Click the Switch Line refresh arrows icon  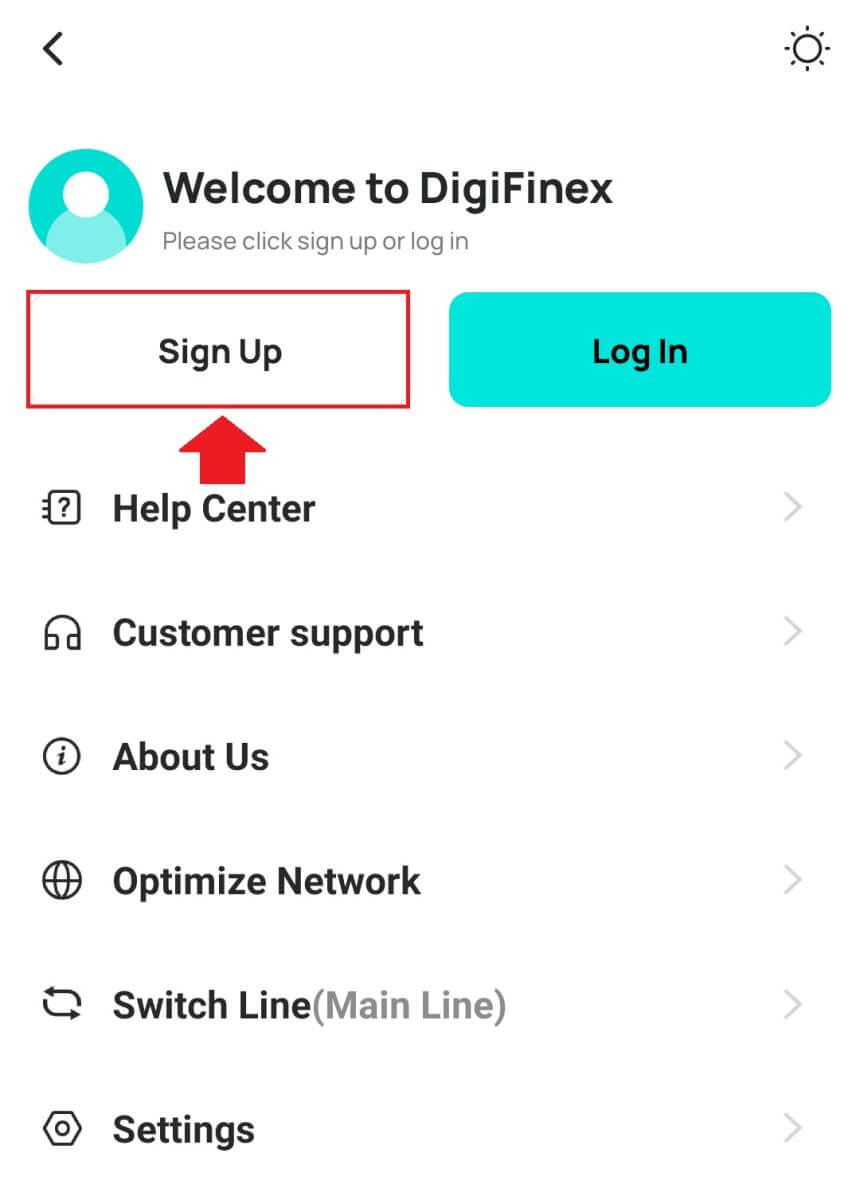point(61,1004)
